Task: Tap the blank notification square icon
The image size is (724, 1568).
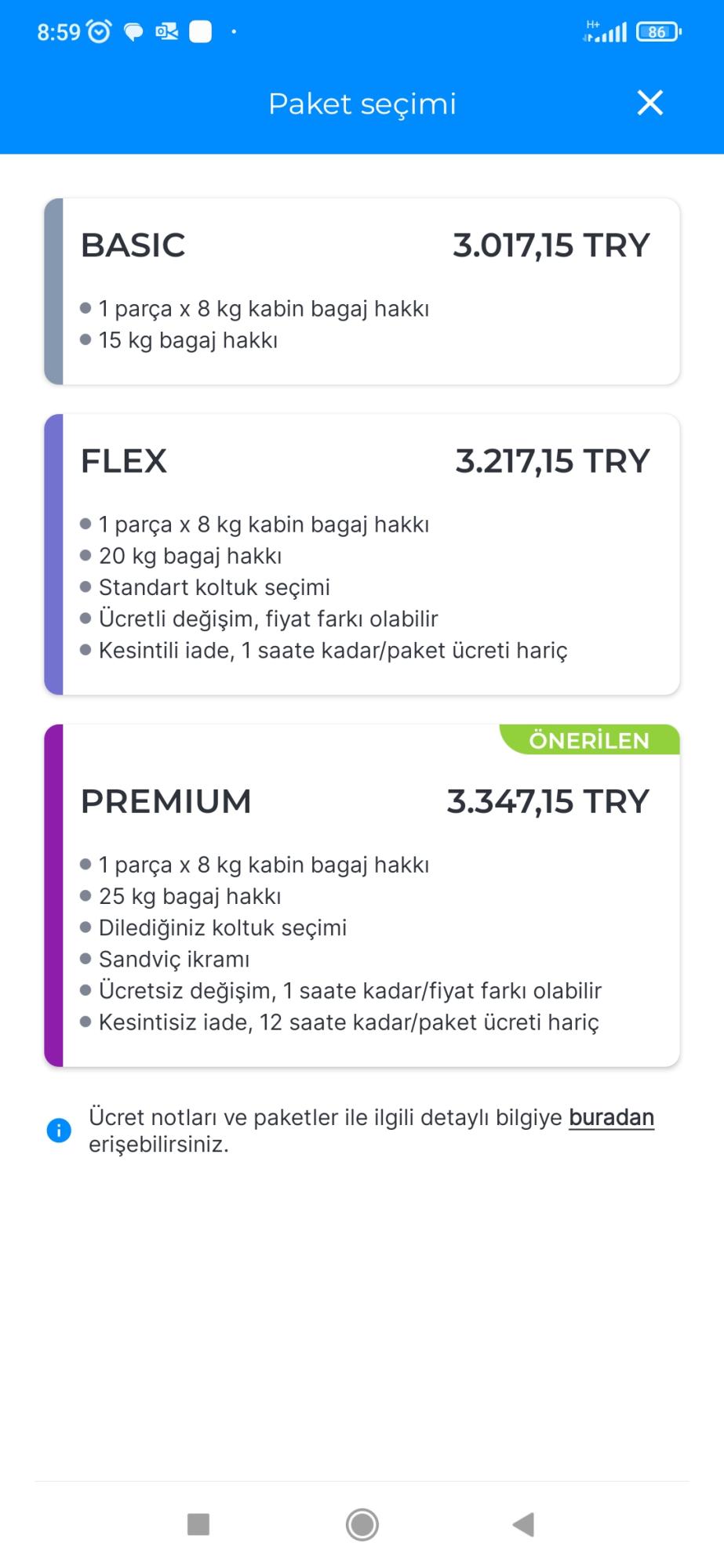Action: [202, 31]
